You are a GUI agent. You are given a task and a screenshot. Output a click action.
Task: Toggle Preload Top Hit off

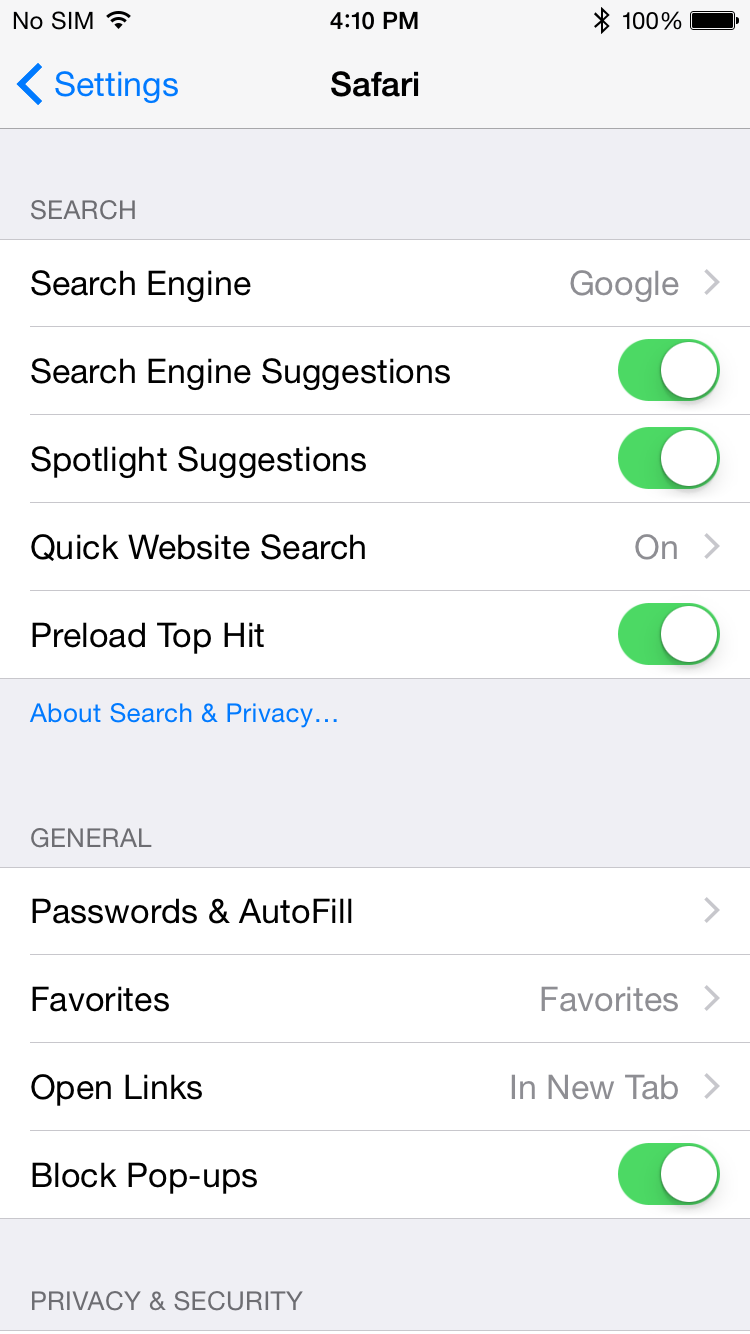(668, 635)
